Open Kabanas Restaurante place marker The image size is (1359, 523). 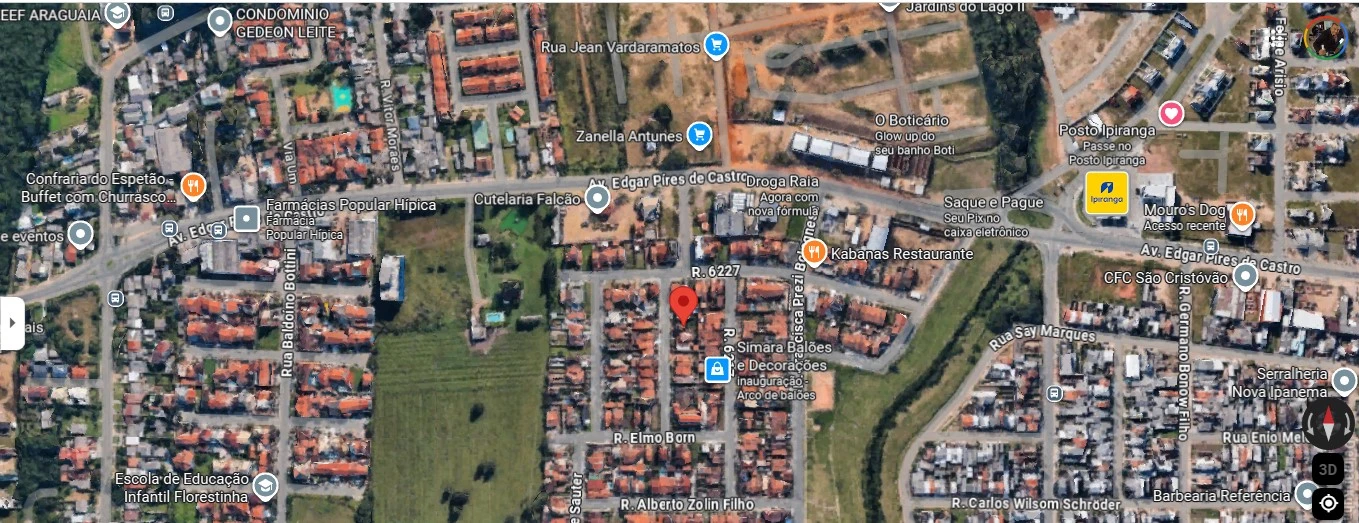pyautogui.click(x=814, y=252)
